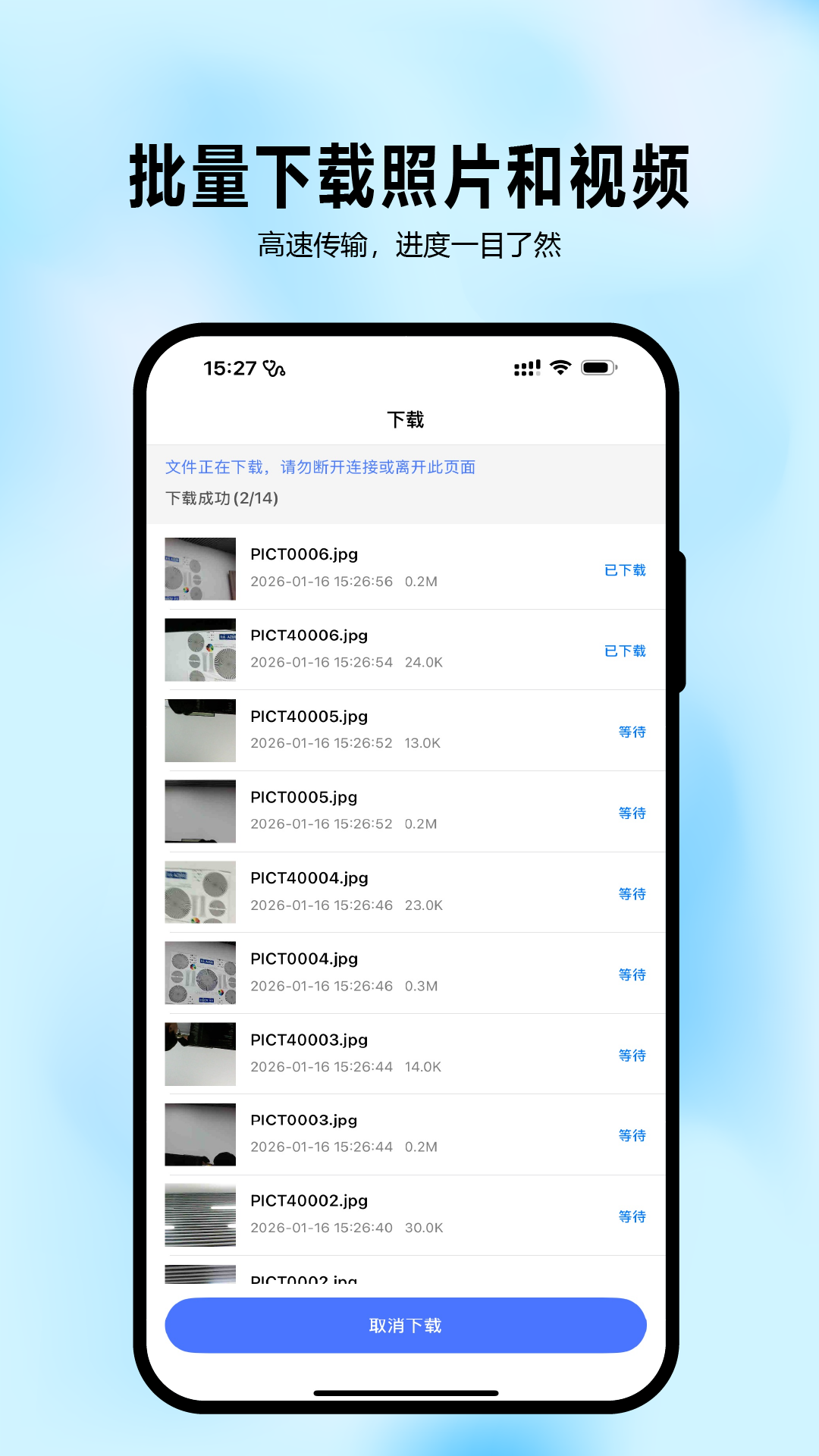Tap the PICT0004.jpg resolution chart thumbnail
This screenshot has height=1456, width=819.
pyautogui.click(x=200, y=974)
